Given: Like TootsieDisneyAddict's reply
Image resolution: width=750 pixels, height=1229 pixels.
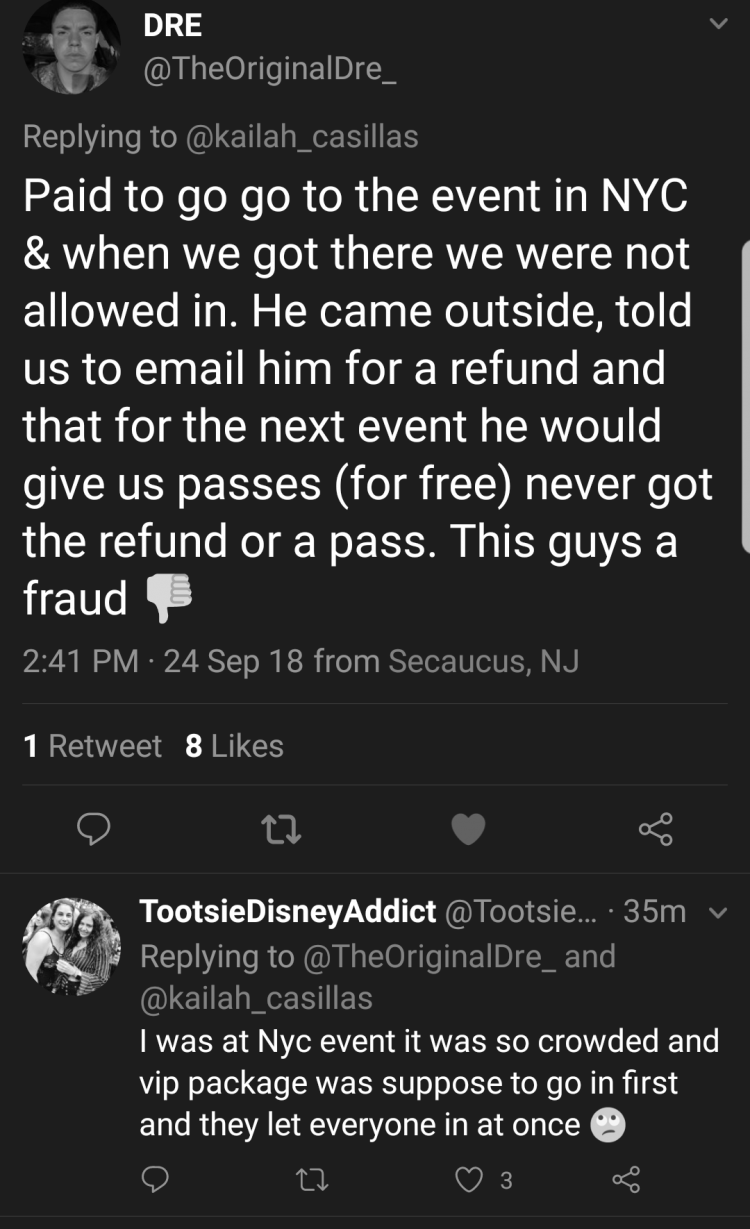Looking at the screenshot, I should 468,1181.
